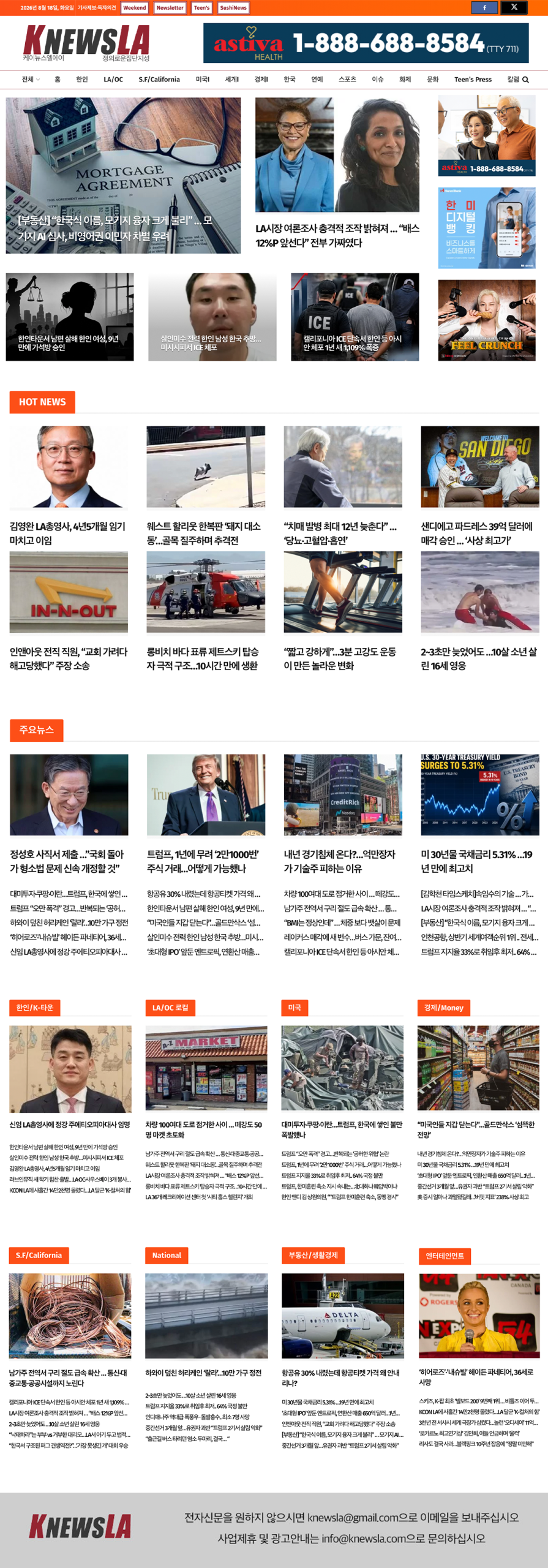This screenshot has width=548, height=1568.
Task: Open the 스포츠 section
Action: pos(347,80)
